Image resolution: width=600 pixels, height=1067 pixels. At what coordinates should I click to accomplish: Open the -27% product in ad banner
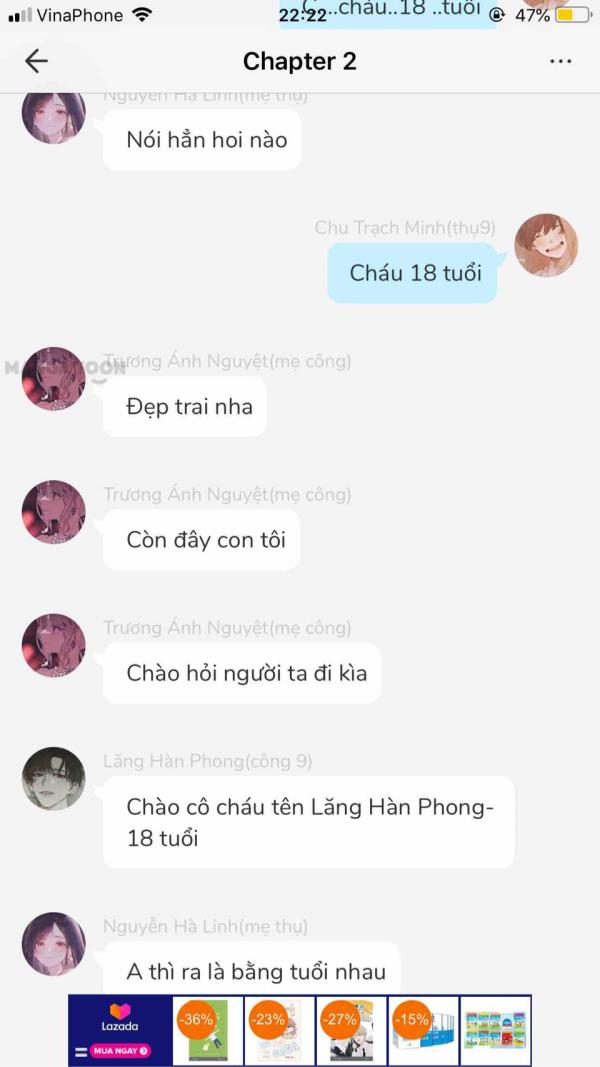tap(351, 1031)
